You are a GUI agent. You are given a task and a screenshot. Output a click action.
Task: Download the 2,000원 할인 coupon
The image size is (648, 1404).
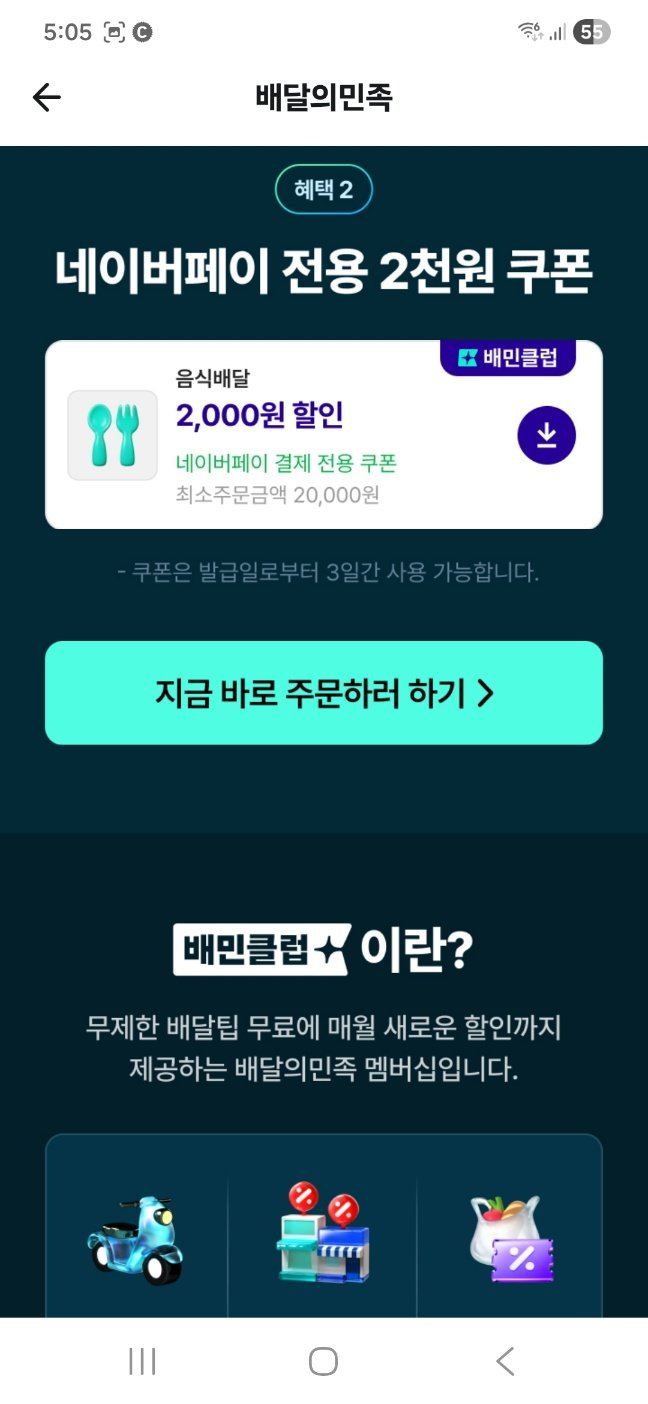click(546, 435)
